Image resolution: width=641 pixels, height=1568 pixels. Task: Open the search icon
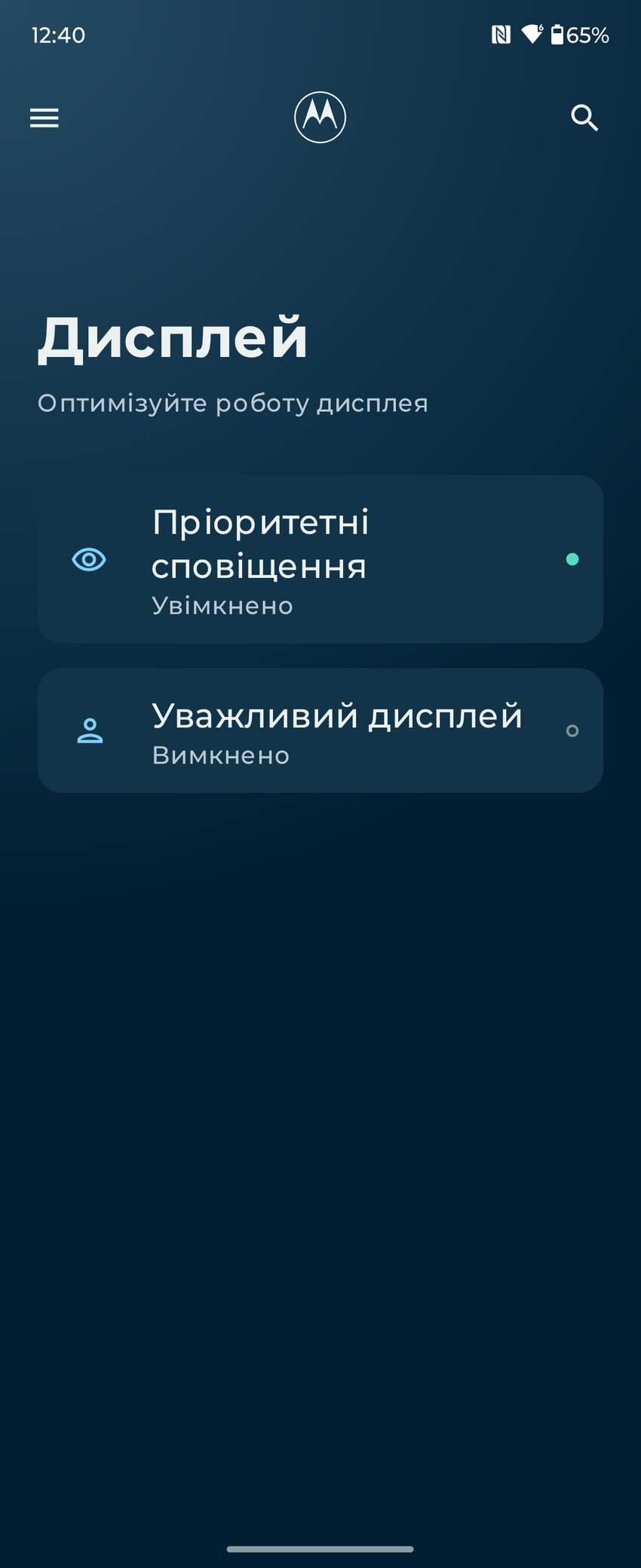(584, 118)
